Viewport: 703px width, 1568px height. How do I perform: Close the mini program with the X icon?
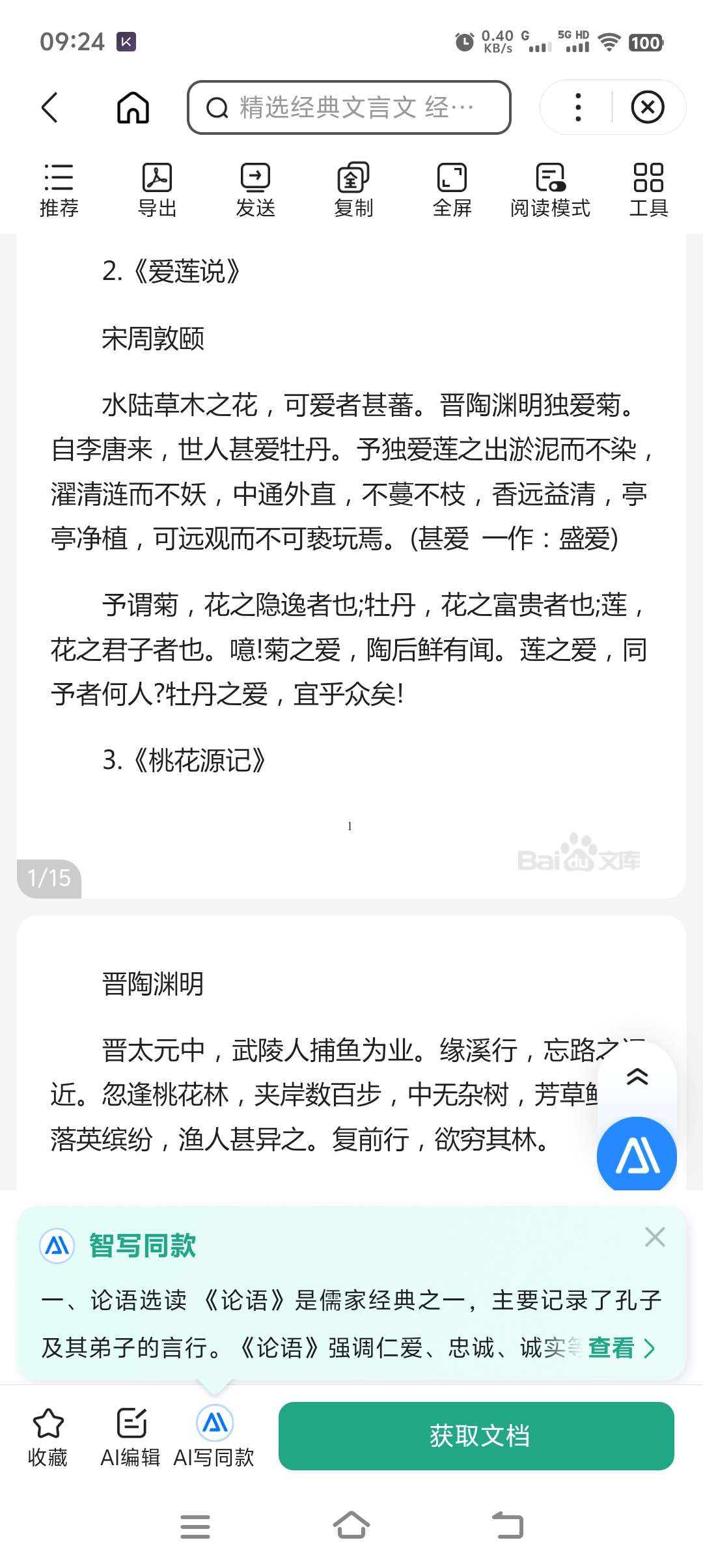tap(648, 107)
